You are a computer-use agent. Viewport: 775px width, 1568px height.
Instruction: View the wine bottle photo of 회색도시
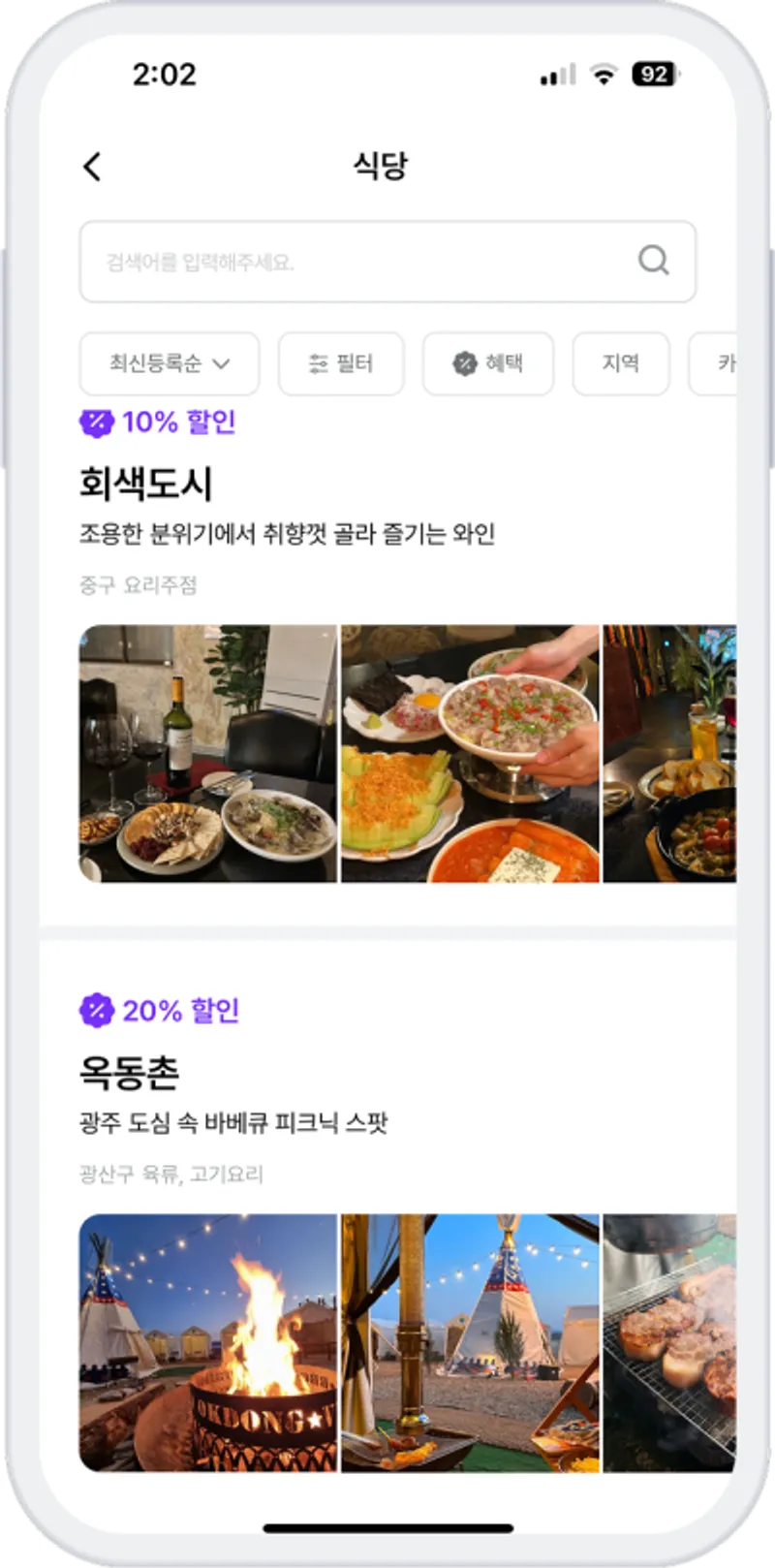(x=208, y=754)
